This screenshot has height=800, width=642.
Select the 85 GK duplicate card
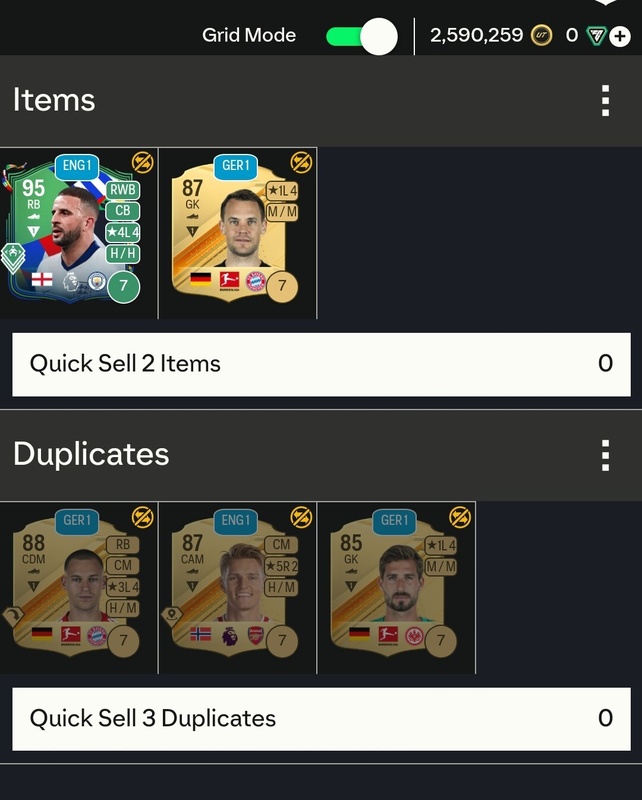click(x=396, y=587)
